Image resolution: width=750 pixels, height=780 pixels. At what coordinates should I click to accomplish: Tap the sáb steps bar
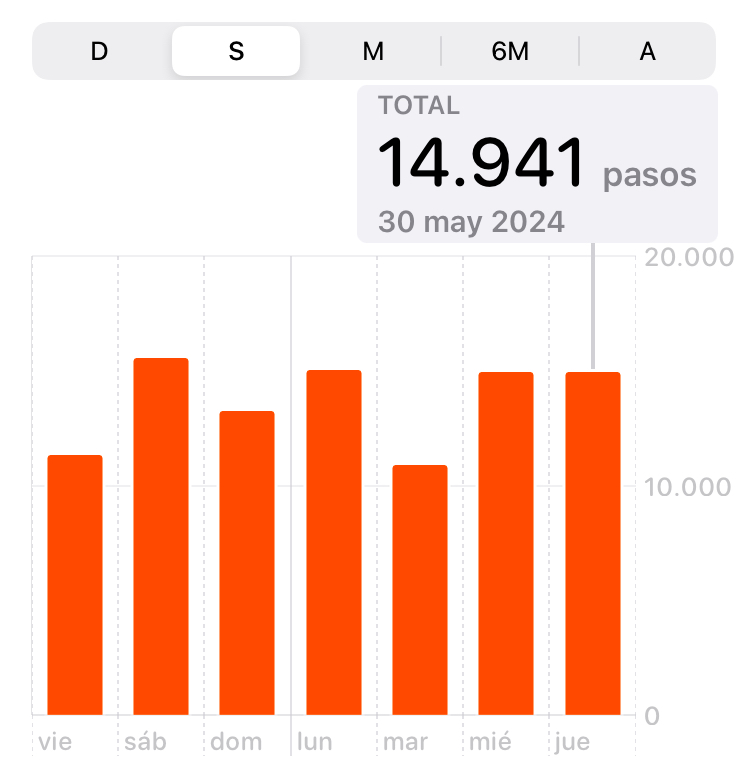161,537
